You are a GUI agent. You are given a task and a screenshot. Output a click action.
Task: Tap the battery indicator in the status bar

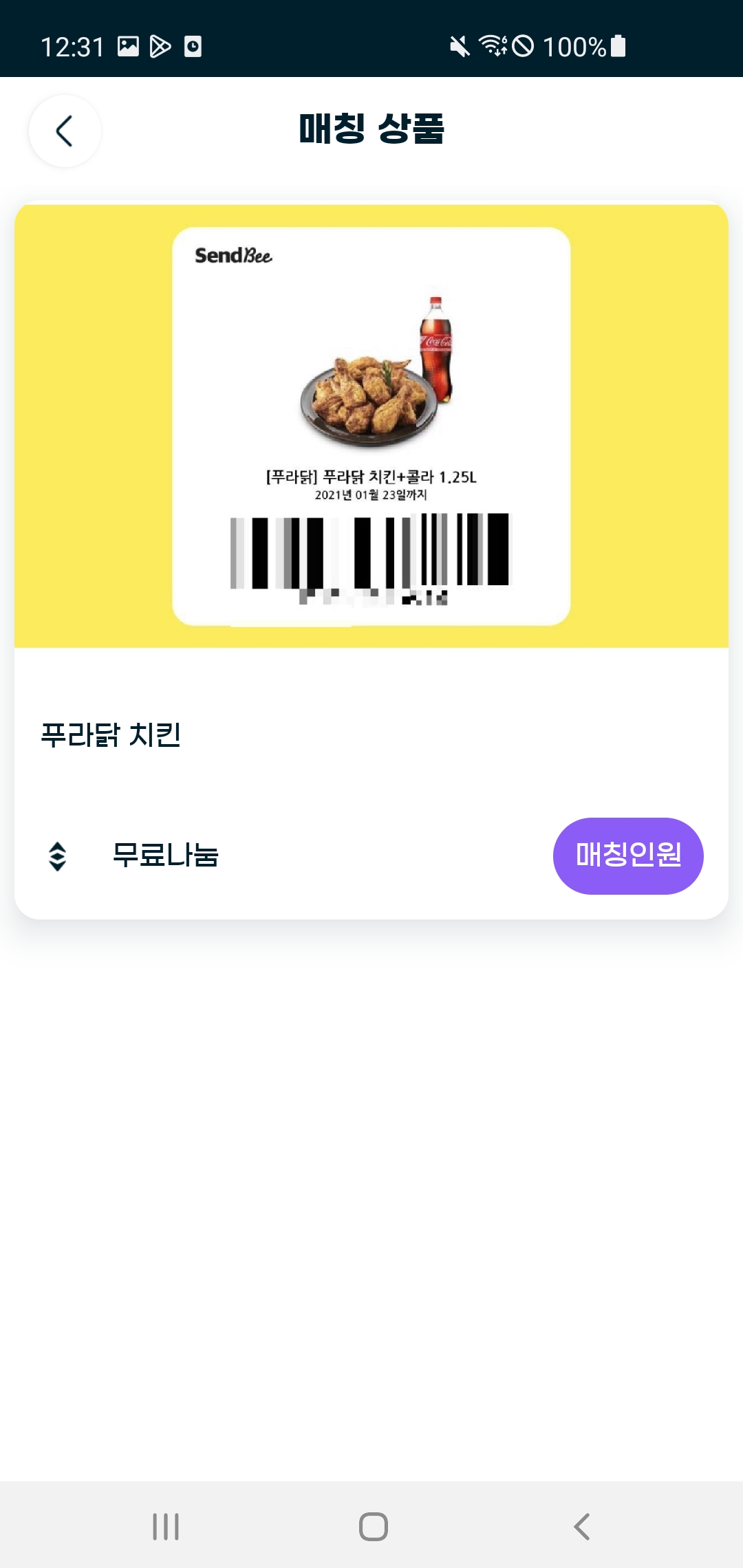(614, 47)
